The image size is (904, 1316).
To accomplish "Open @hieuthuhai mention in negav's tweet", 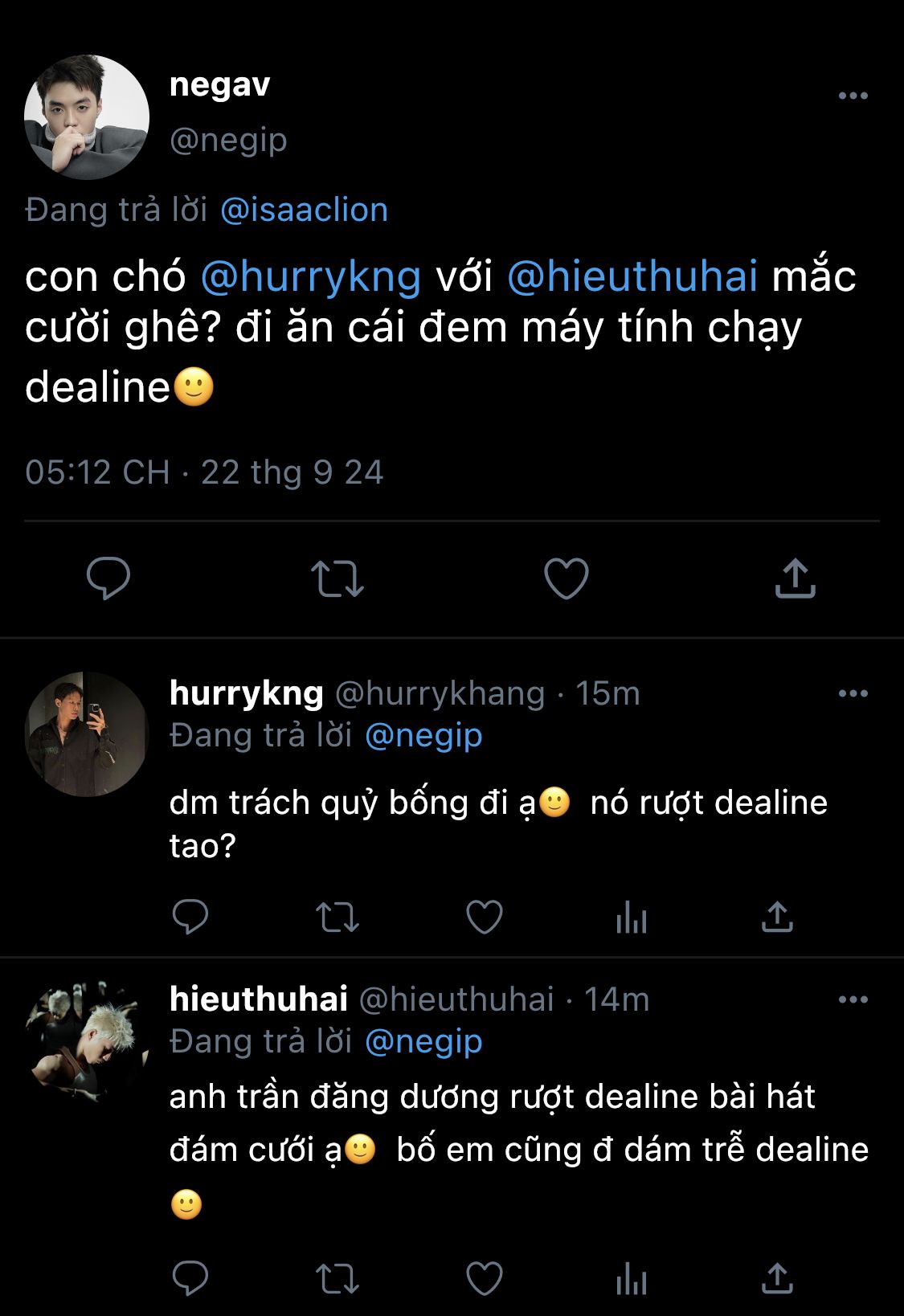I will [x=632, y=276].
